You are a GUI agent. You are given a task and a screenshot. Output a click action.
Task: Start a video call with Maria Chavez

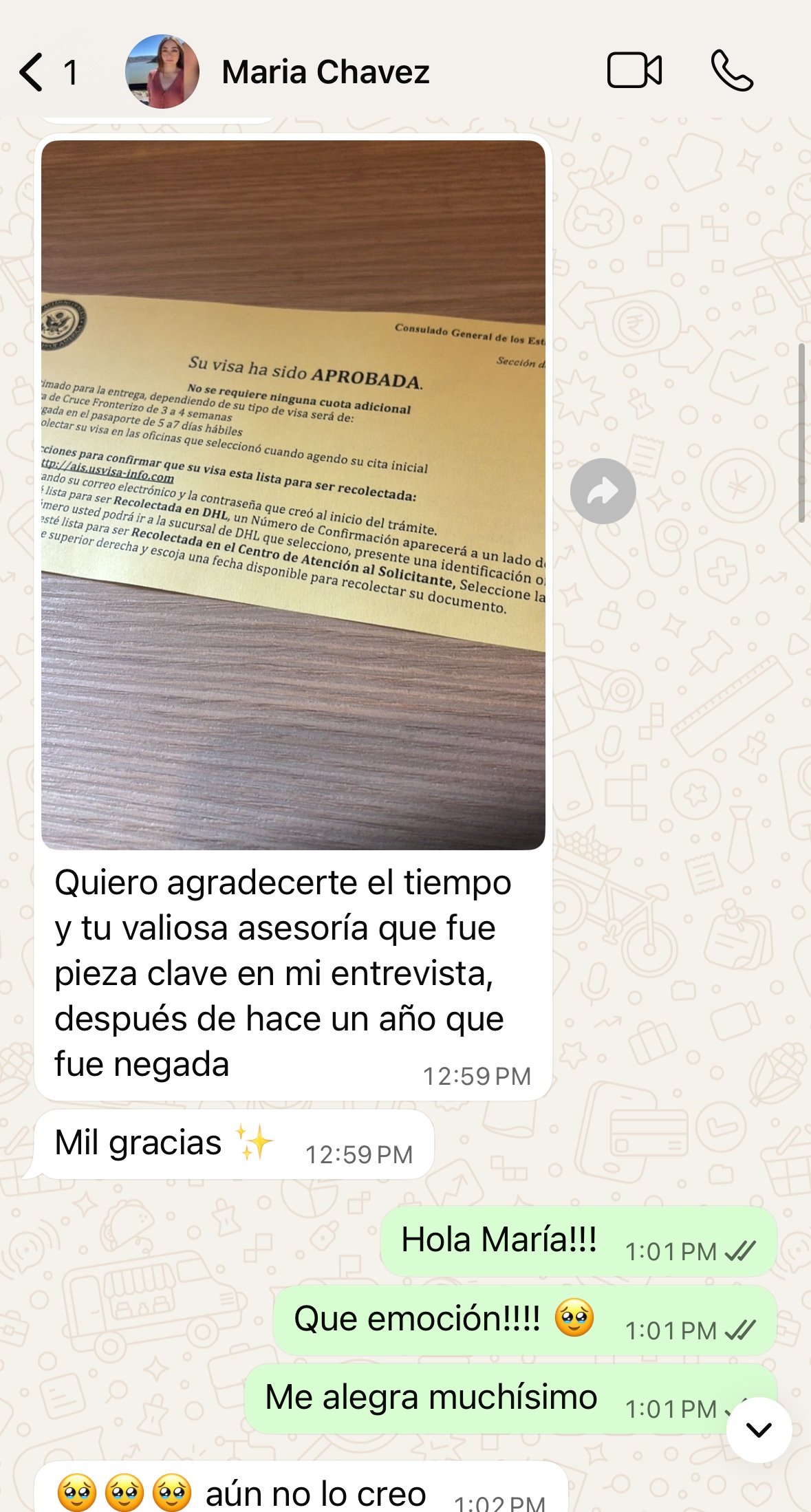click(634, 71)
